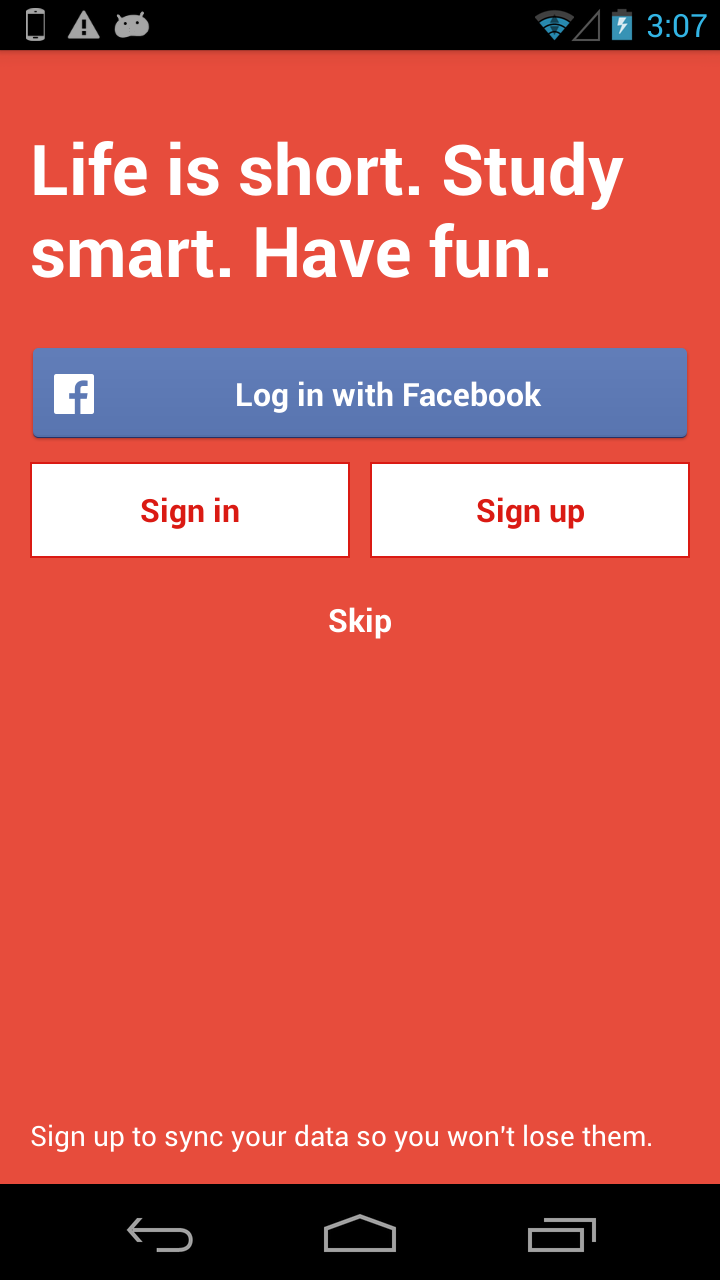Image resolution: width=720 pixels, height=1280 pixels.
Task: Log in with Facebook
Action: [x=360, y=393]
